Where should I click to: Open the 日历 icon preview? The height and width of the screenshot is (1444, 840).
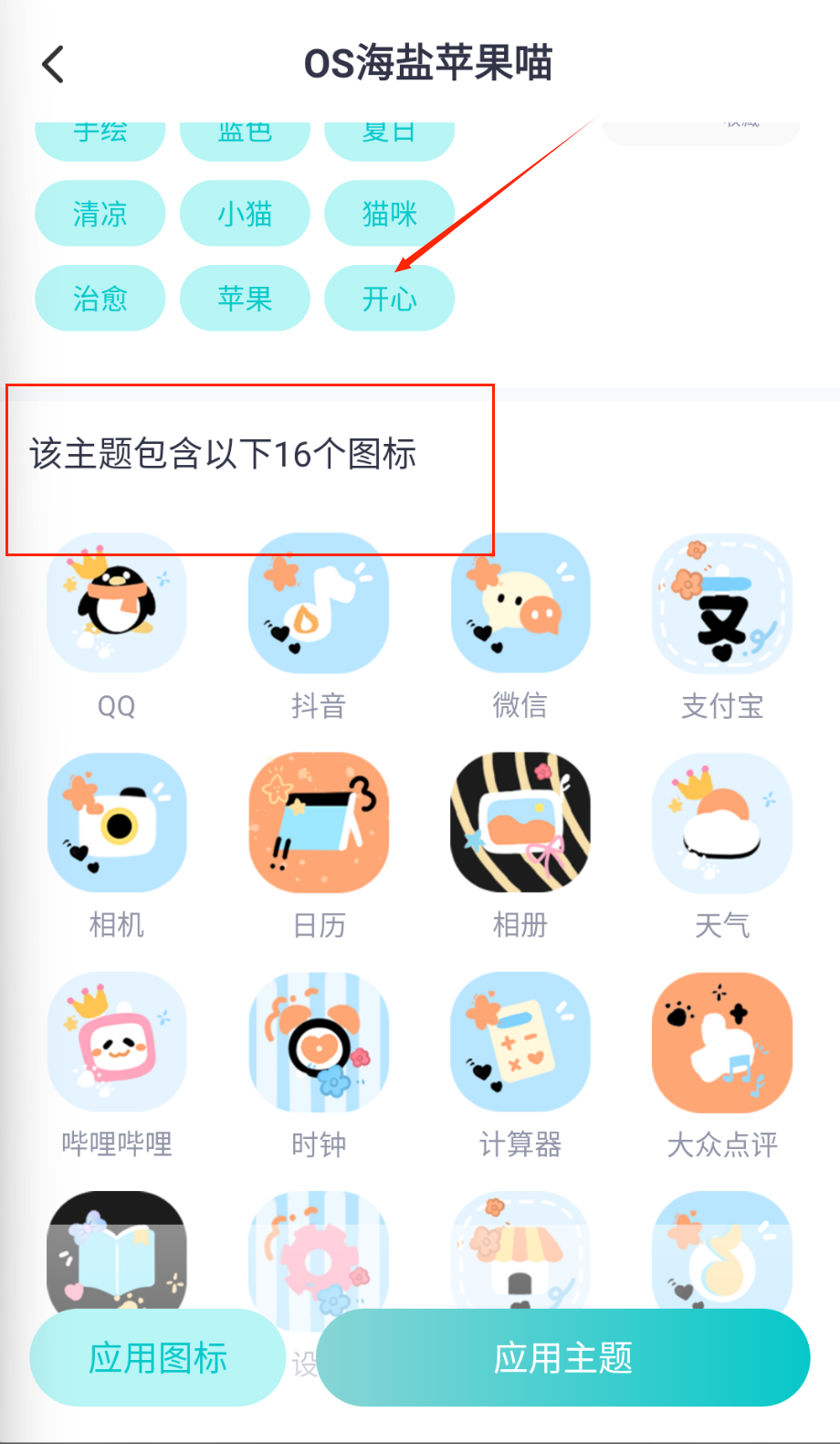(x=319, y=823)
